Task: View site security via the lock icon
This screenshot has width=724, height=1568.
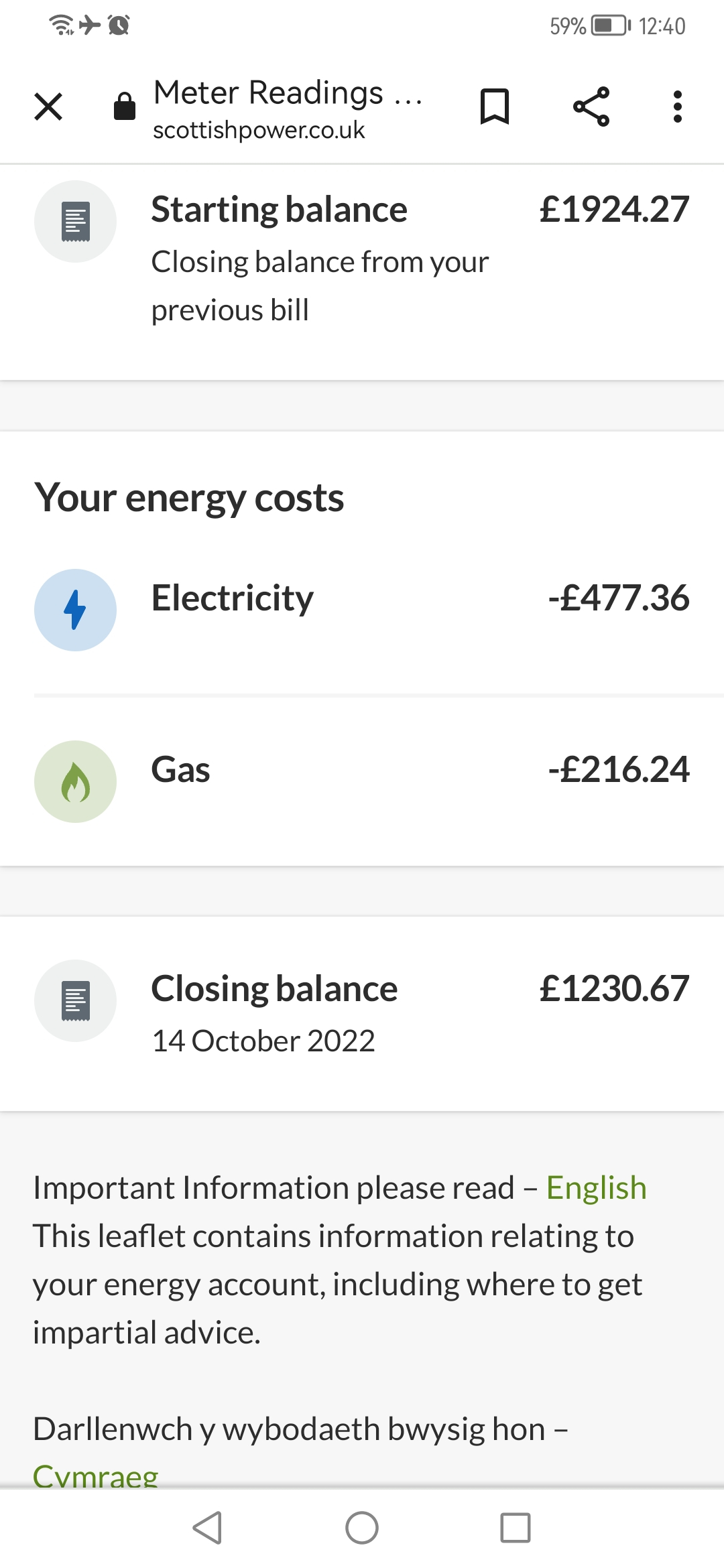Action: (x=125, y=106)
